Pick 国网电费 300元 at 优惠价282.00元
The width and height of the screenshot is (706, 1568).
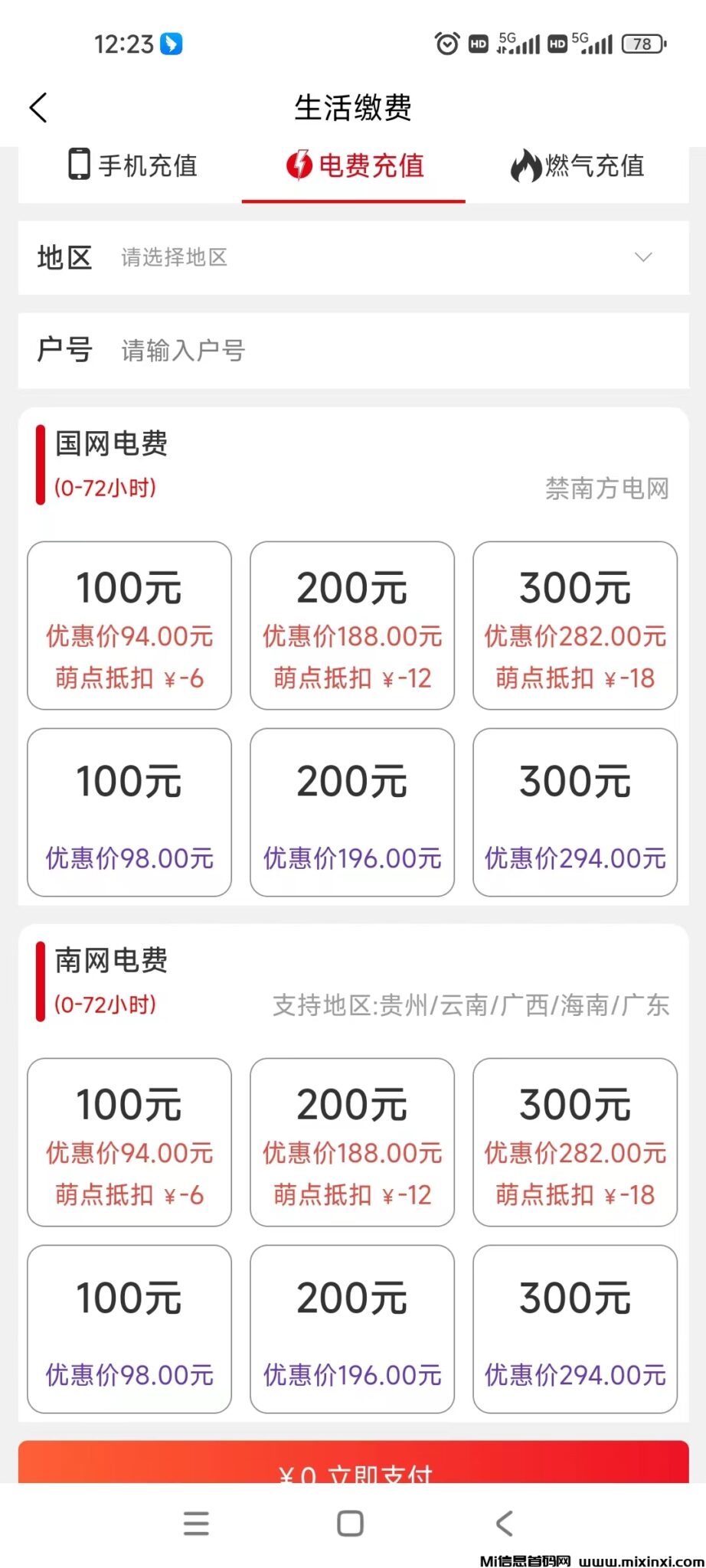(575, 626)
